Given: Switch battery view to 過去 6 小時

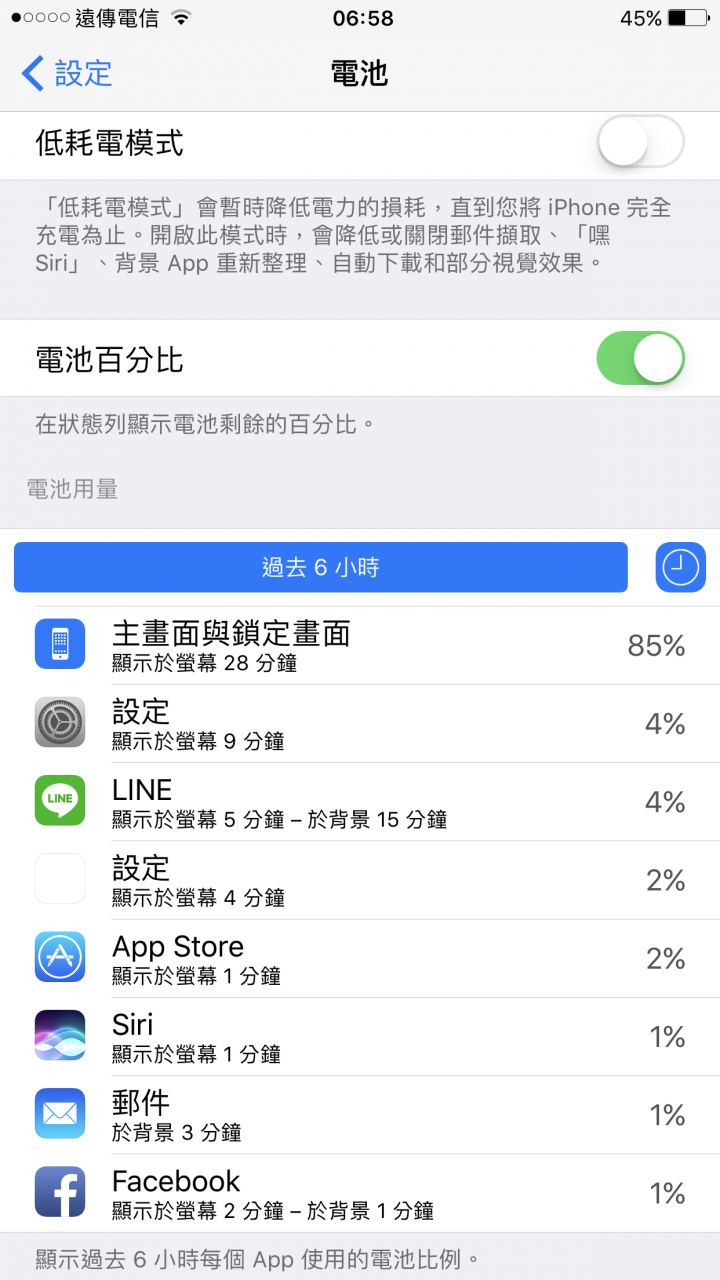Looking at the screenshot, I should pyautogui.click(x=320, y=567).
